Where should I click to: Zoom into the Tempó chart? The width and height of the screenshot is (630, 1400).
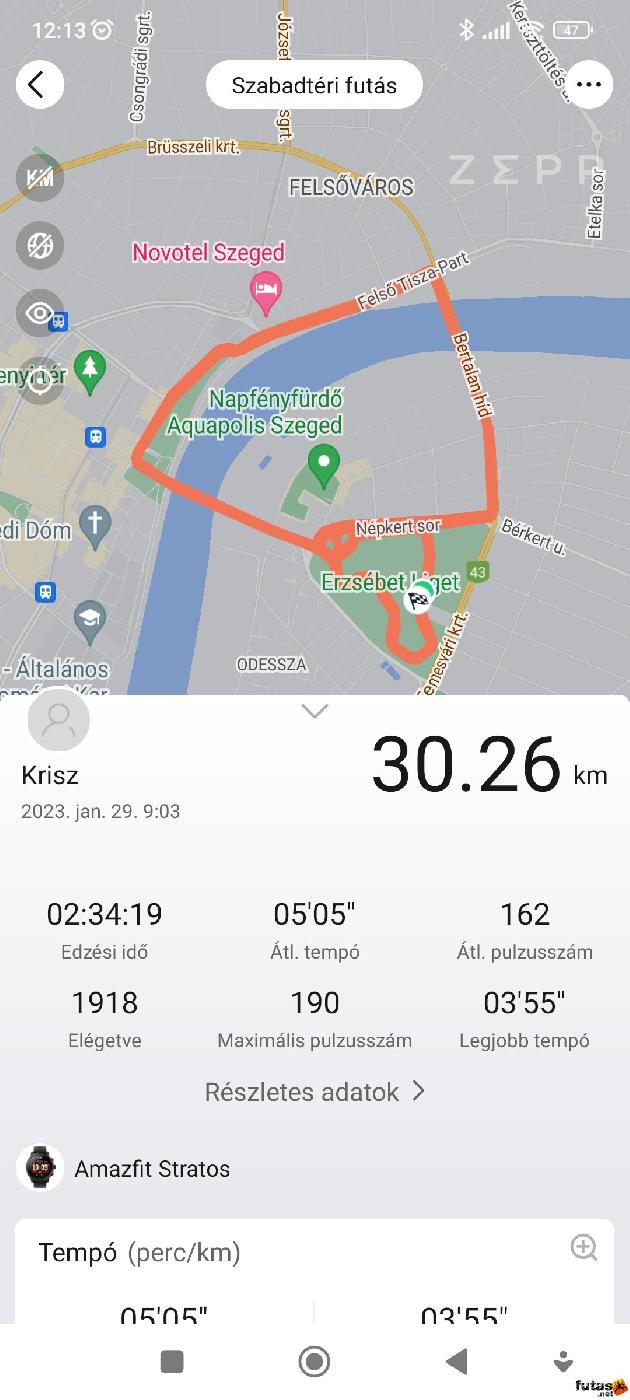[584, 1247]
